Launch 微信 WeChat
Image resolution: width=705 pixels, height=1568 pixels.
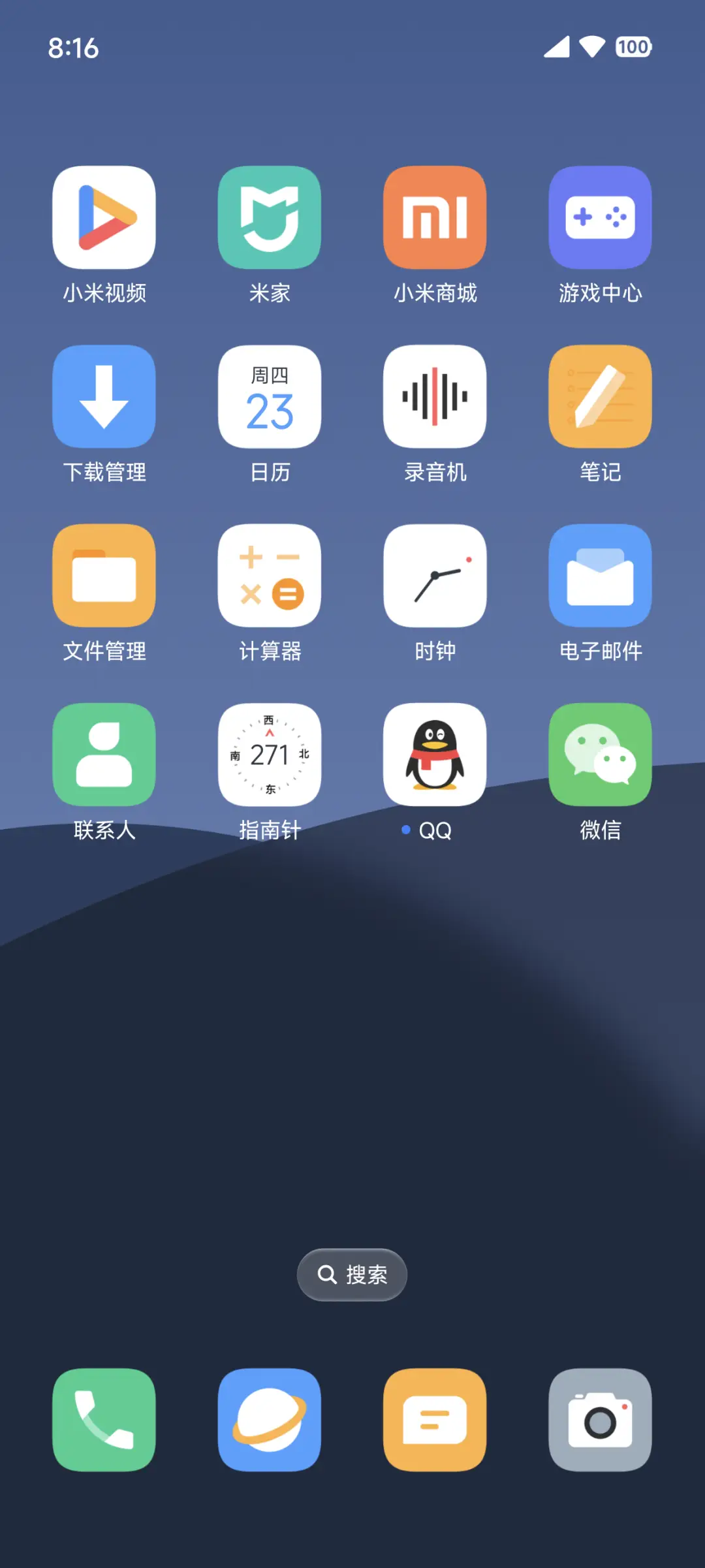600,754
